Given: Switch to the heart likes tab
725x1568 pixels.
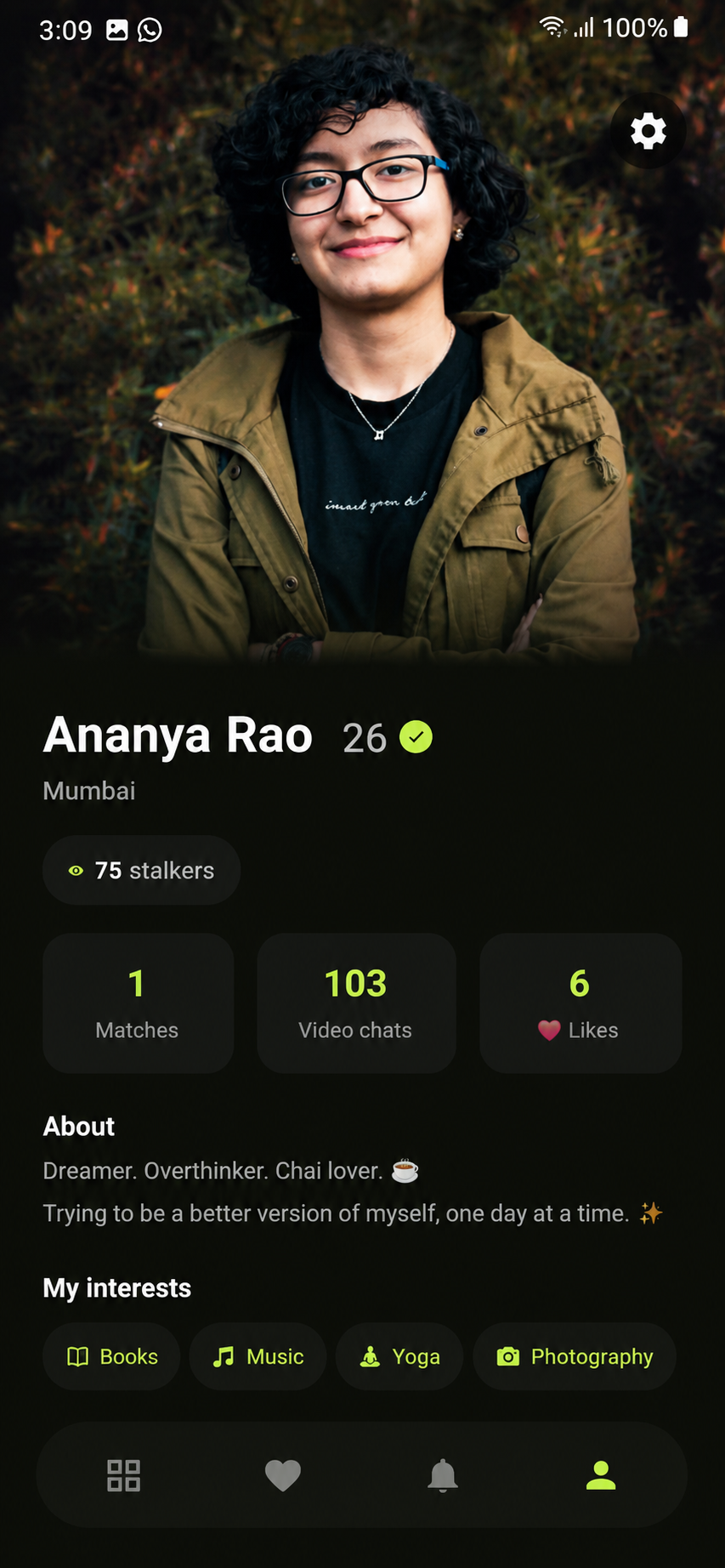Looking at the screenshot, I should click(283, 1475).
